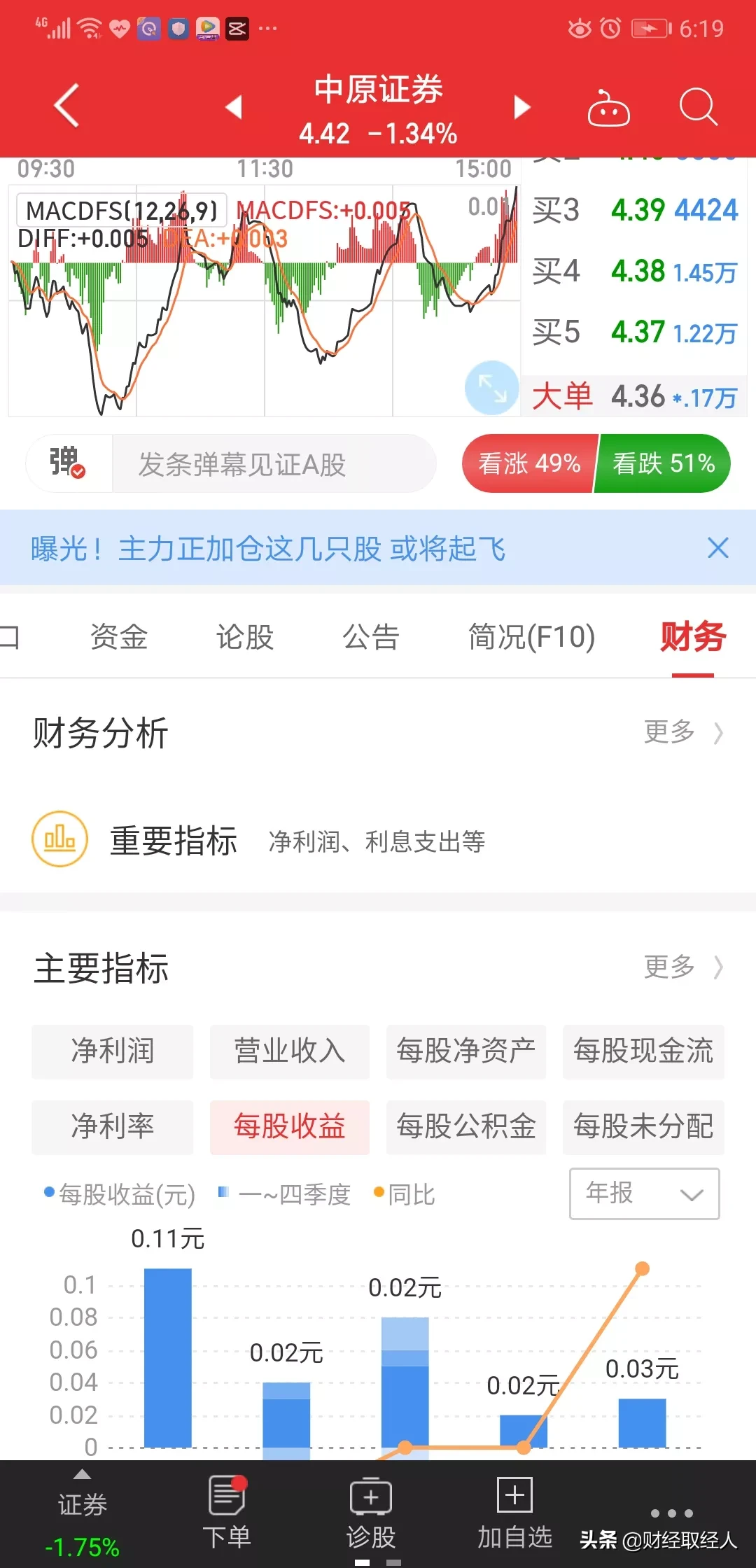Image resolution: width=756 pixels, height=1568 pixels.
Task: Dismiss the 曝光 banner with the X
Action: (717, 548)
